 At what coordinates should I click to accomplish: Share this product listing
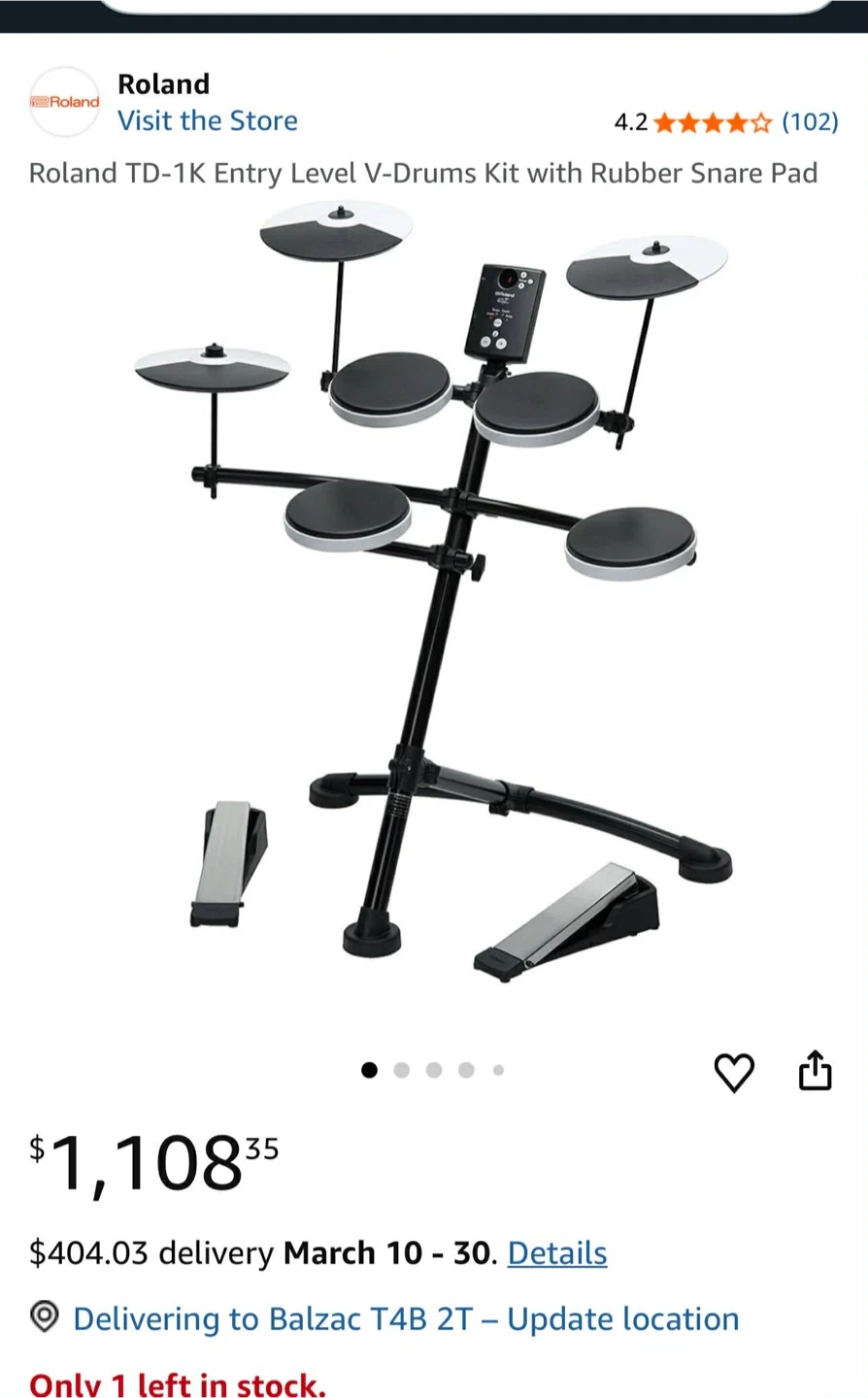pos(815,1071)
